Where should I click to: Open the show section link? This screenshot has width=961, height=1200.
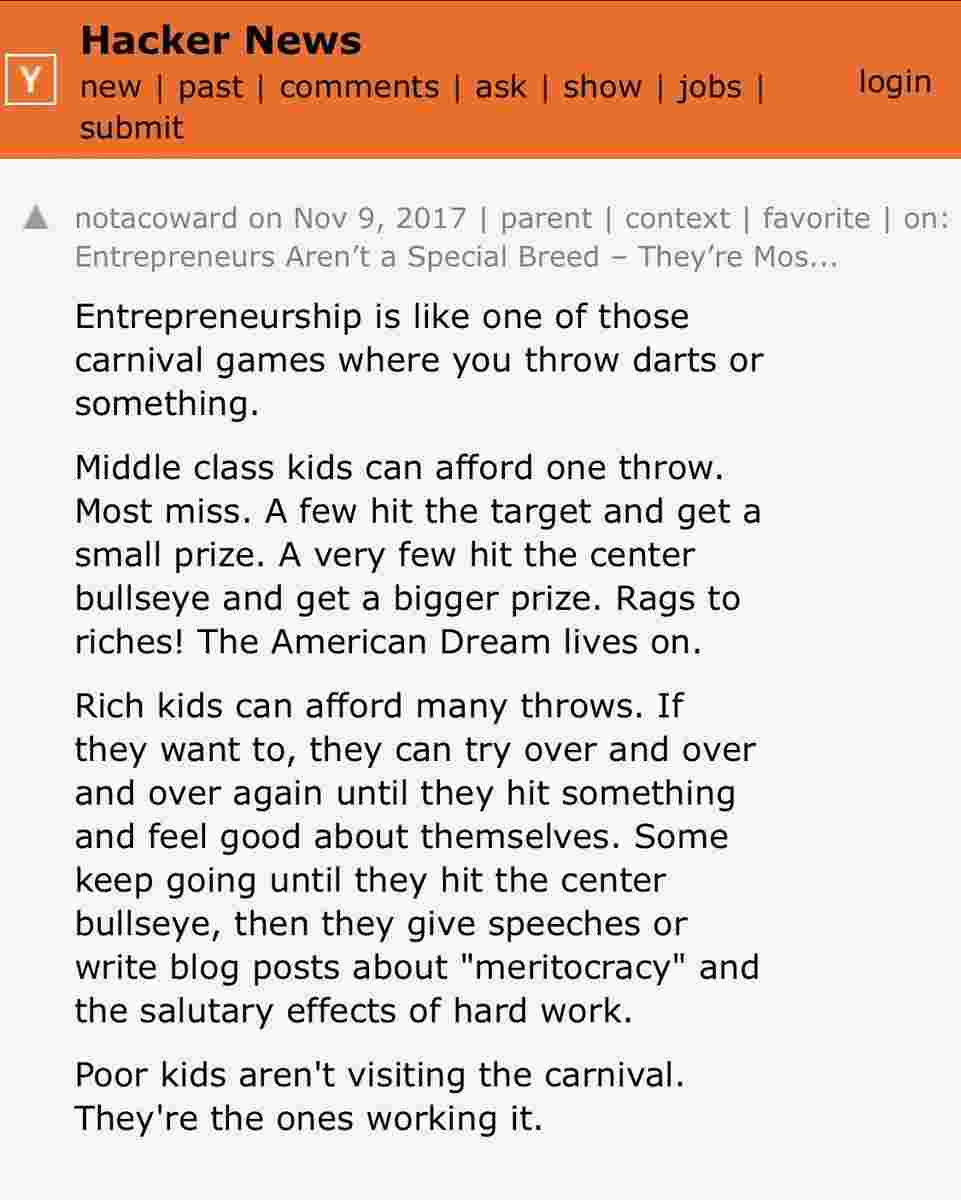[x=600, y=87]
